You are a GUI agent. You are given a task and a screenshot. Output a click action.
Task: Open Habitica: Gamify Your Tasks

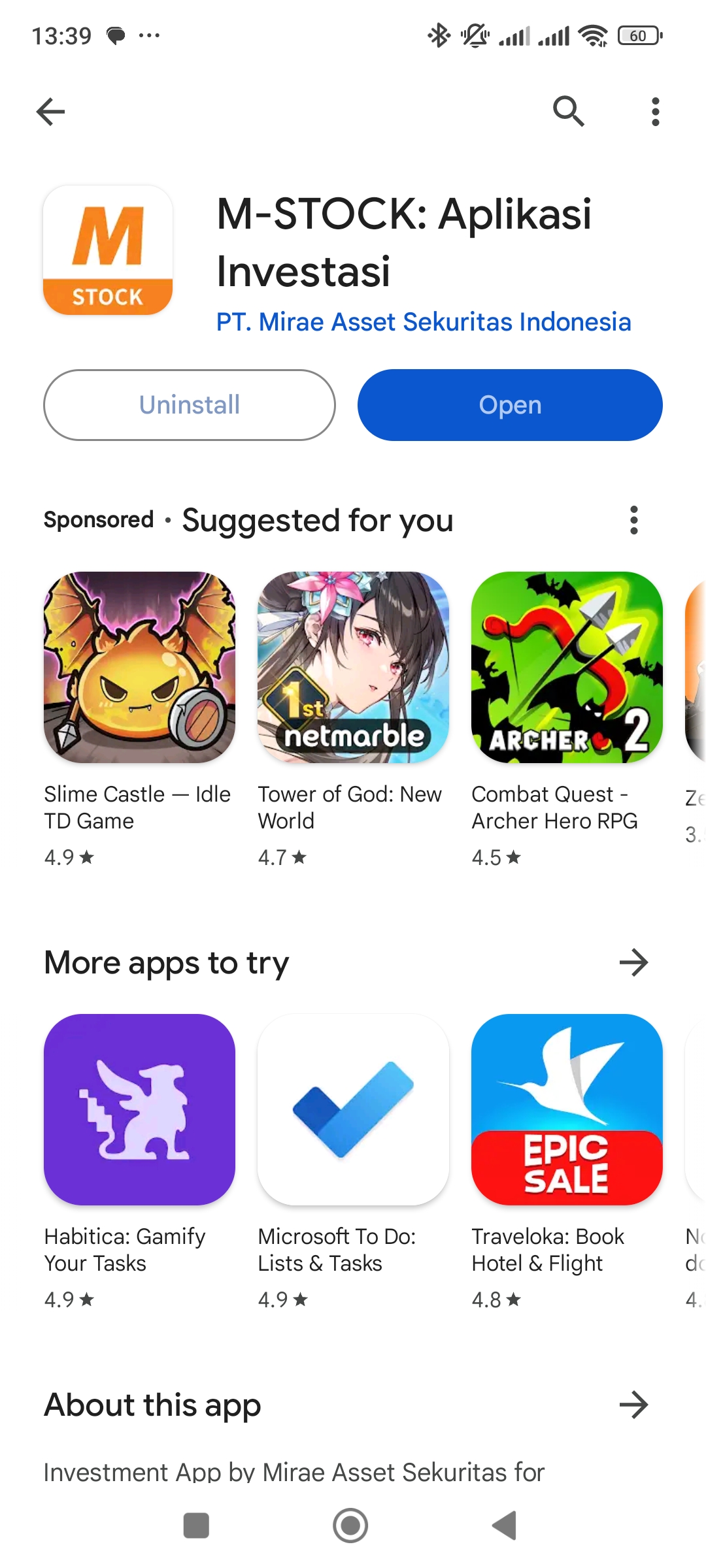(x=139, y=1109)
